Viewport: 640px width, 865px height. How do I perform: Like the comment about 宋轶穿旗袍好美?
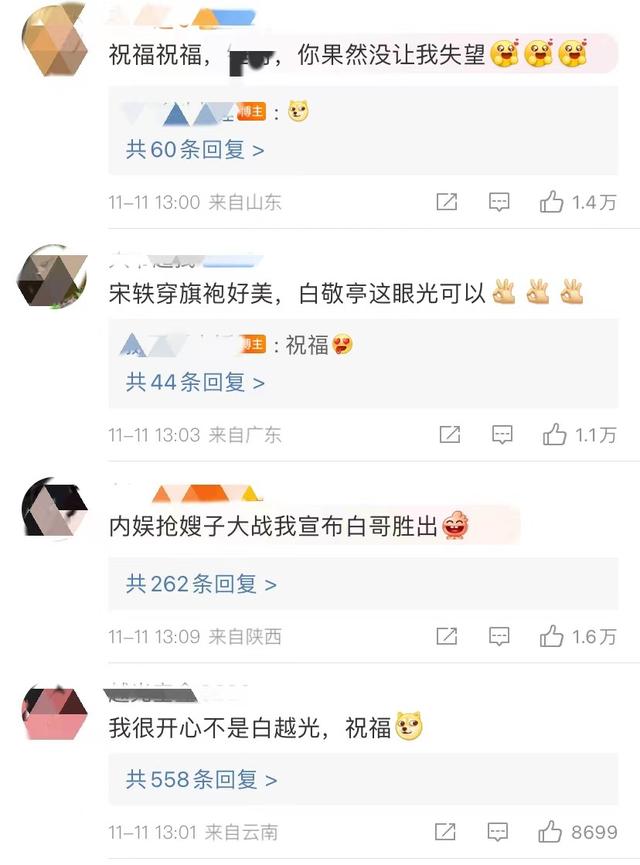click(554, 435)
